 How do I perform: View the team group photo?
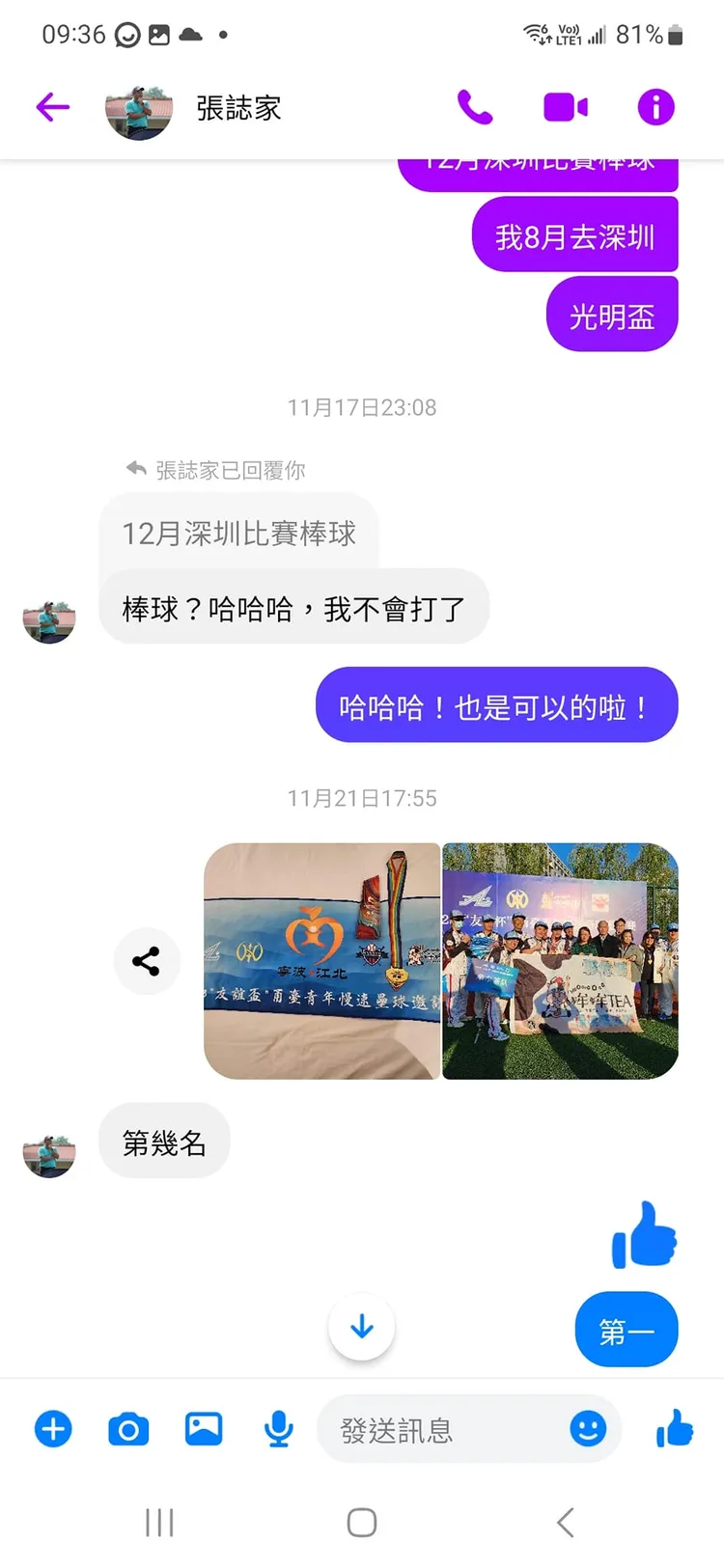point(560,961)
